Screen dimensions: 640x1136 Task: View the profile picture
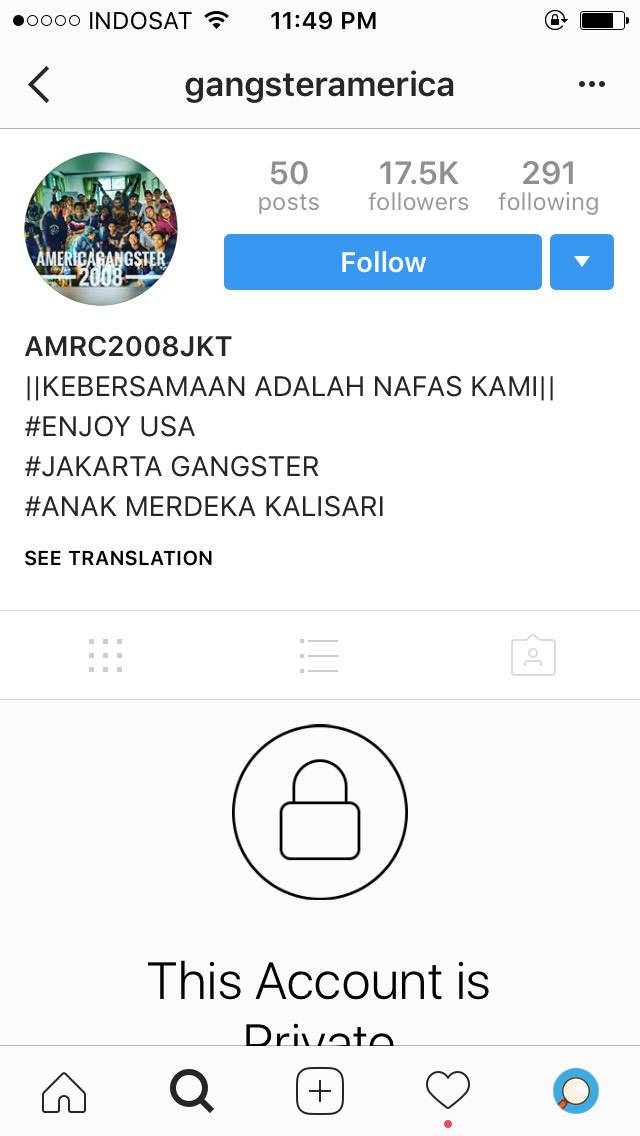coord(100,229)
